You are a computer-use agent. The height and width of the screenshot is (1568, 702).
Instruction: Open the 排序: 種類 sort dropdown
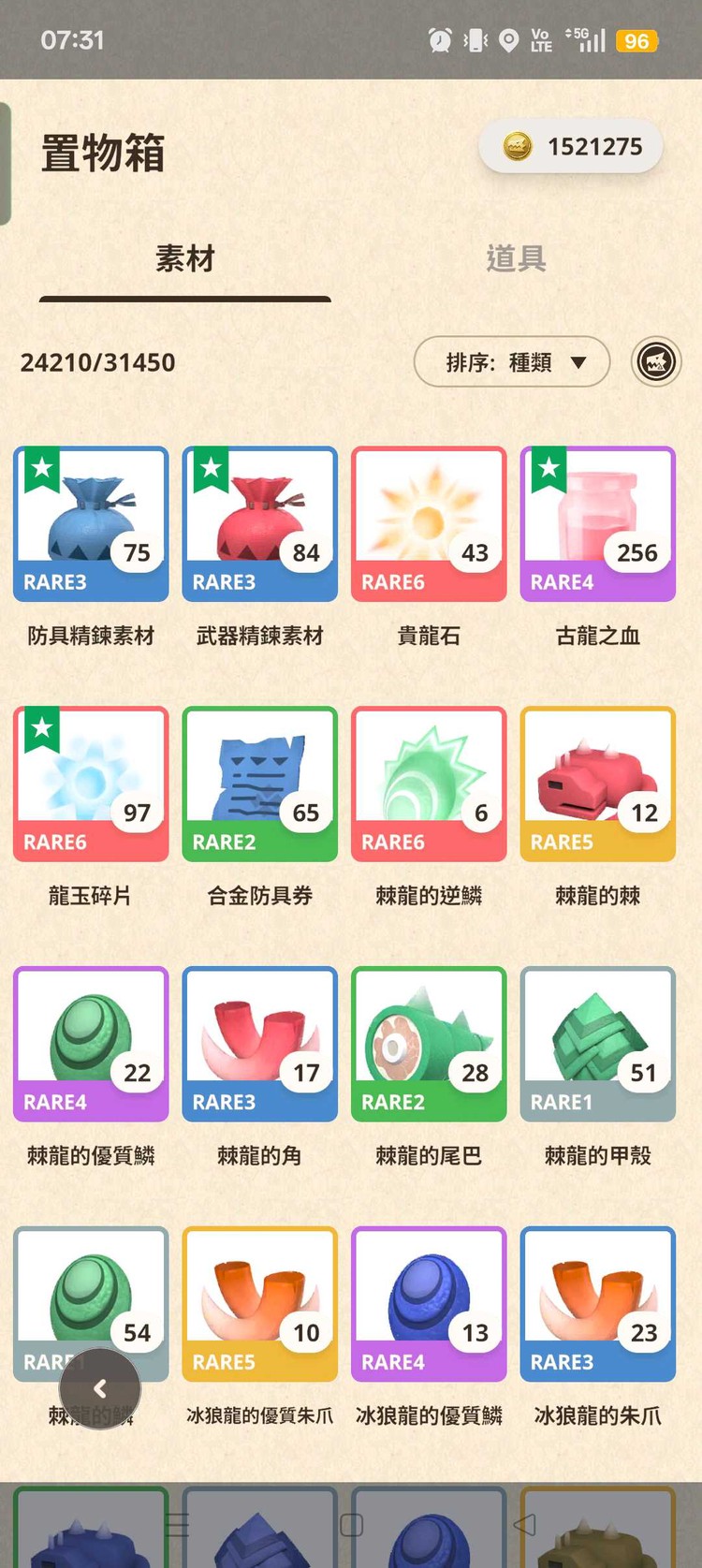[512, 362]
